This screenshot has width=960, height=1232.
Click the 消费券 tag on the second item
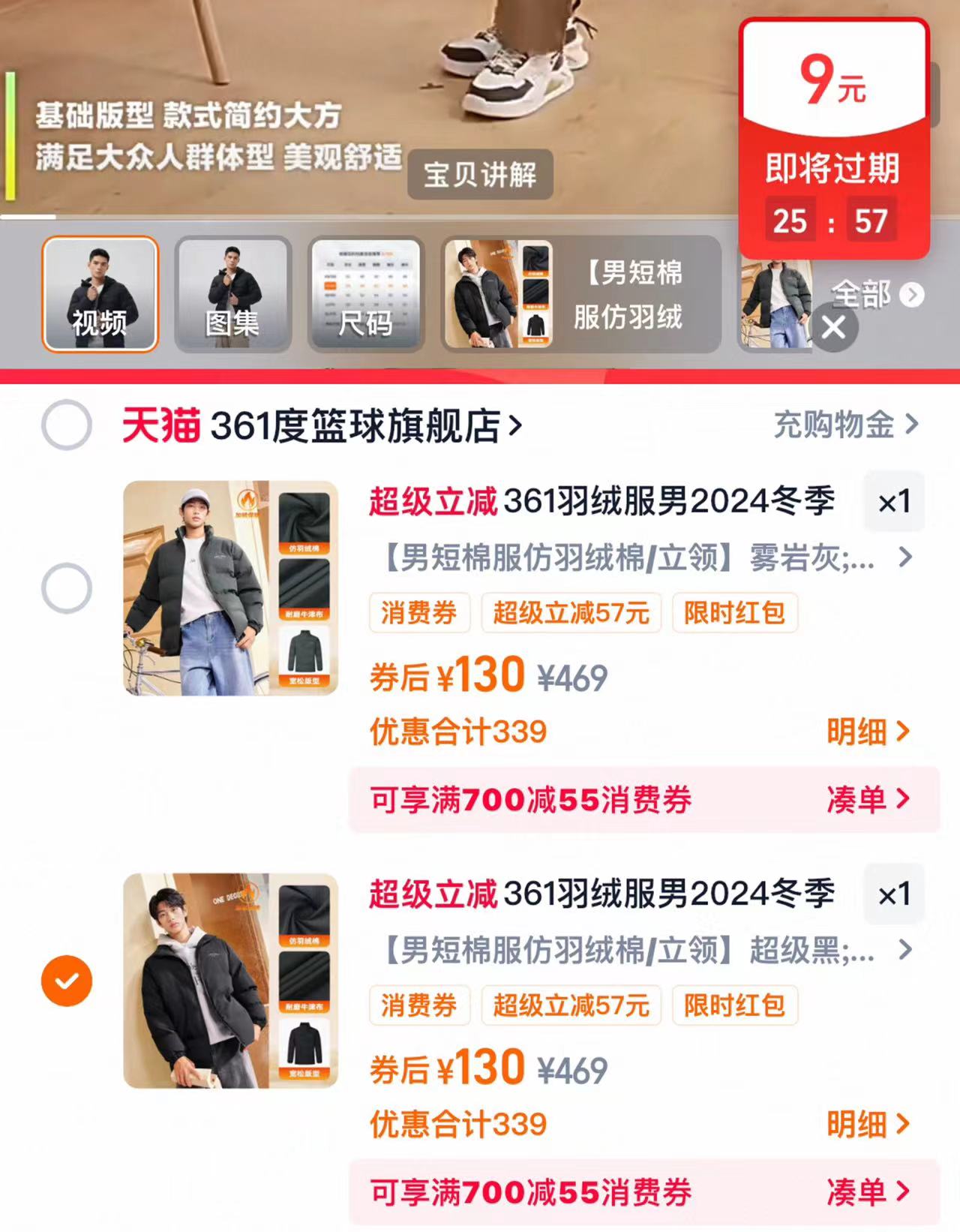click(418, 1006)
